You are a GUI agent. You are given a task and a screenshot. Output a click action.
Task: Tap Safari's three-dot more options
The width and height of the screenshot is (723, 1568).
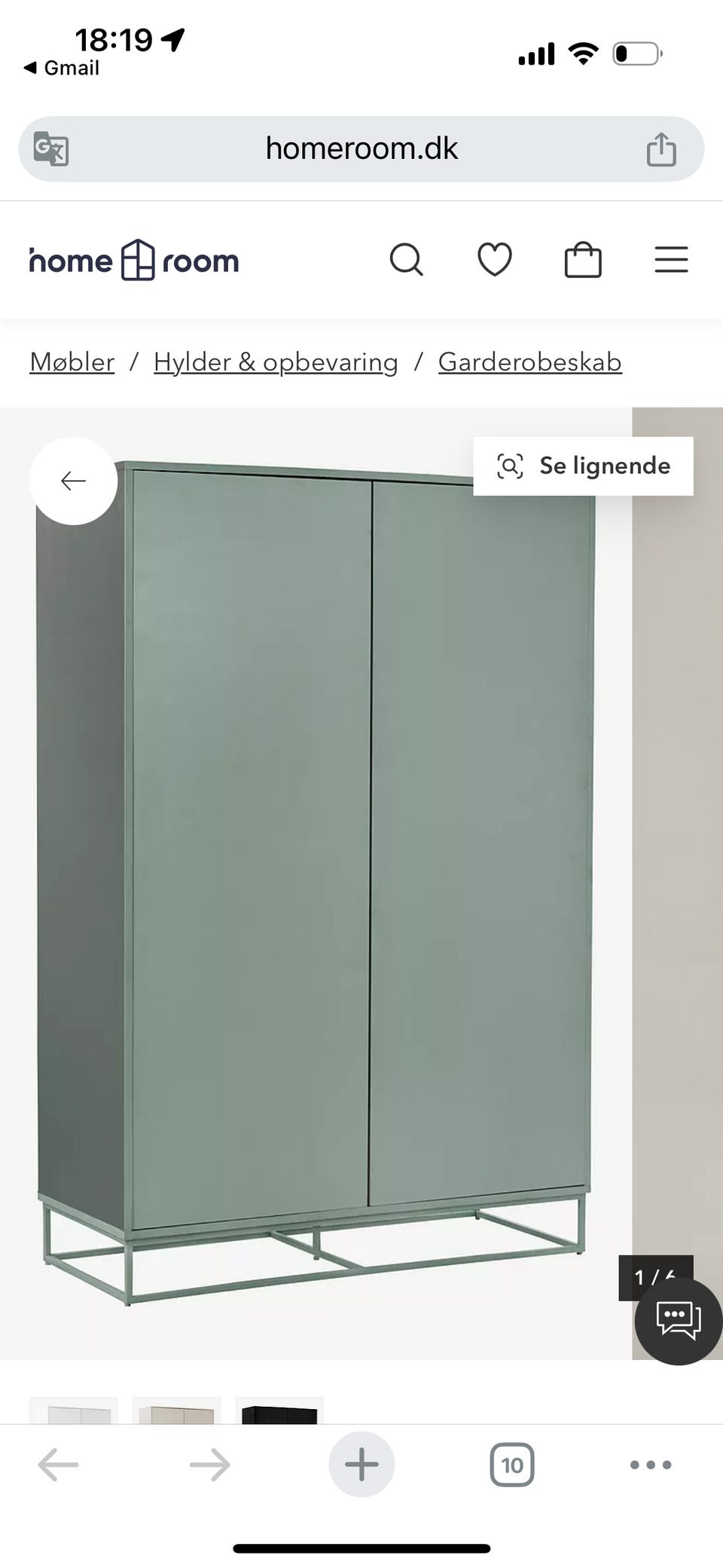(649, 1464)
